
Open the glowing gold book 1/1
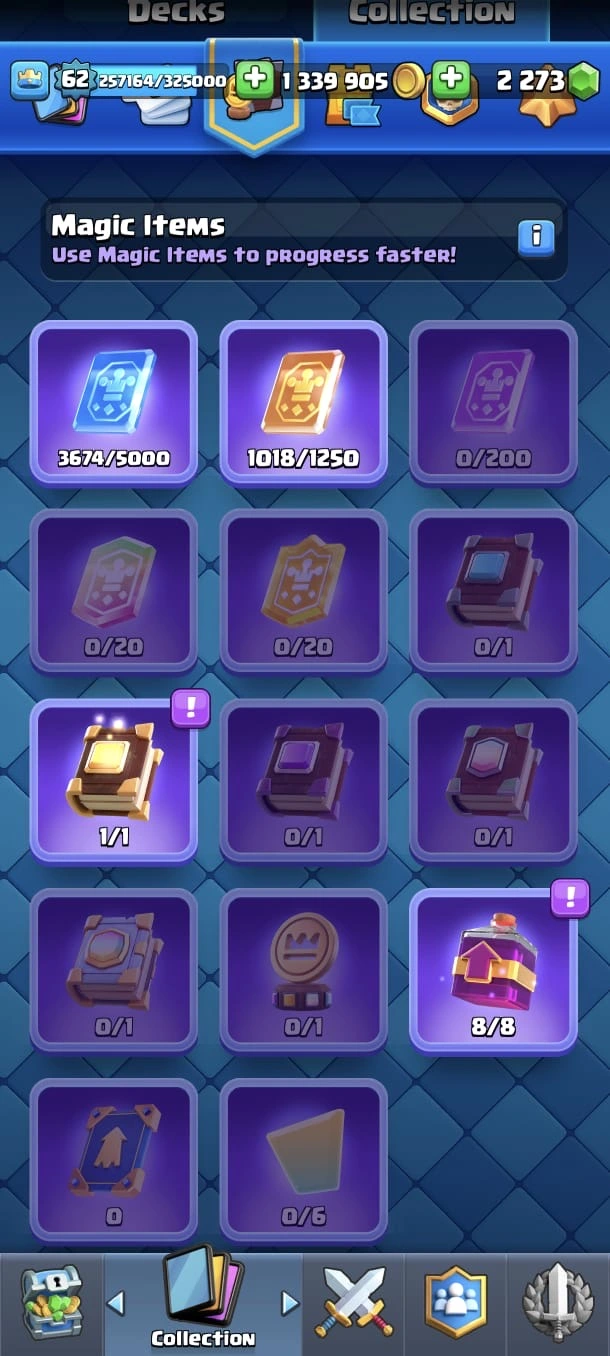114,780
